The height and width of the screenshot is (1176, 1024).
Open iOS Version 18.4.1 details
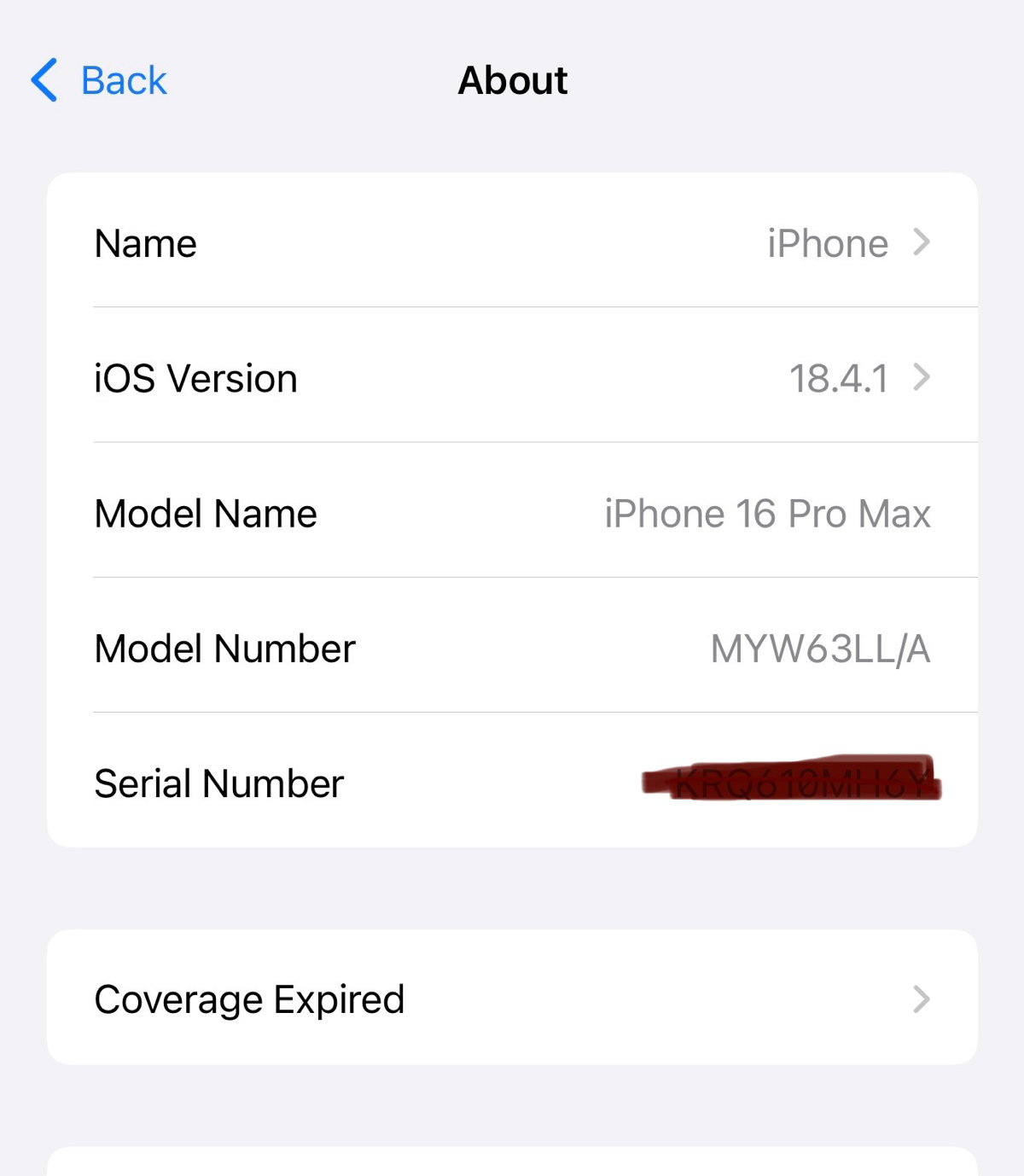(512, 378)
